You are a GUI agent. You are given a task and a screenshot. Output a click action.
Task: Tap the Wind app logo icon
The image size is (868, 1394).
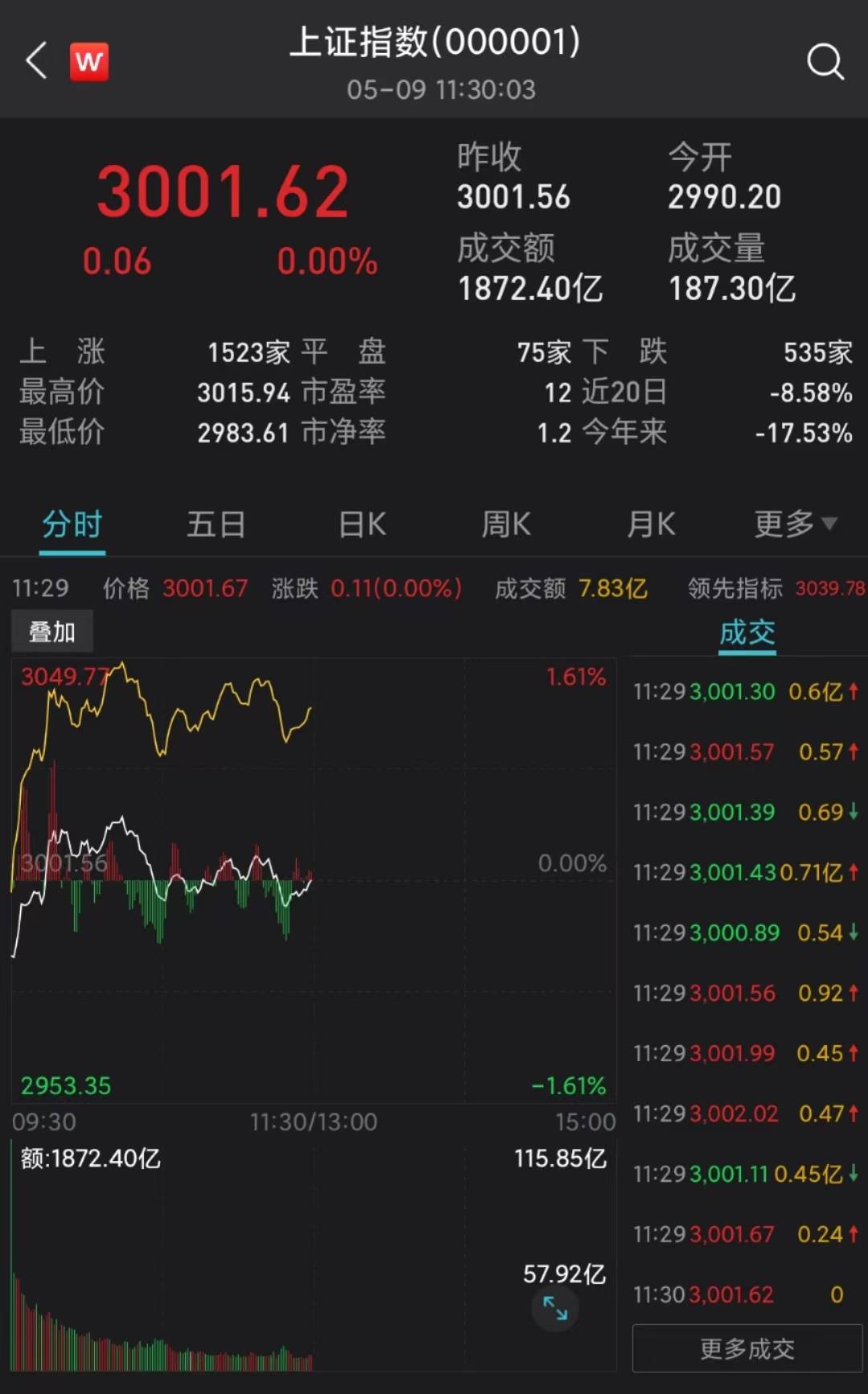(x=89, y=61)
